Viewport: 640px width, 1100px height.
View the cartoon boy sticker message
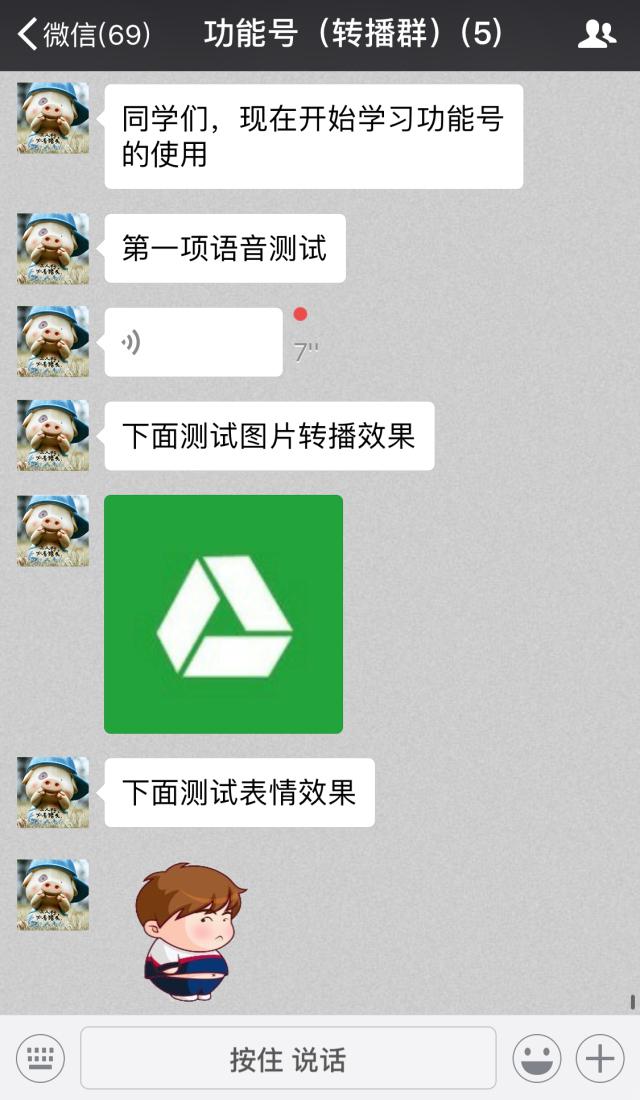click(x=190, y=931)
